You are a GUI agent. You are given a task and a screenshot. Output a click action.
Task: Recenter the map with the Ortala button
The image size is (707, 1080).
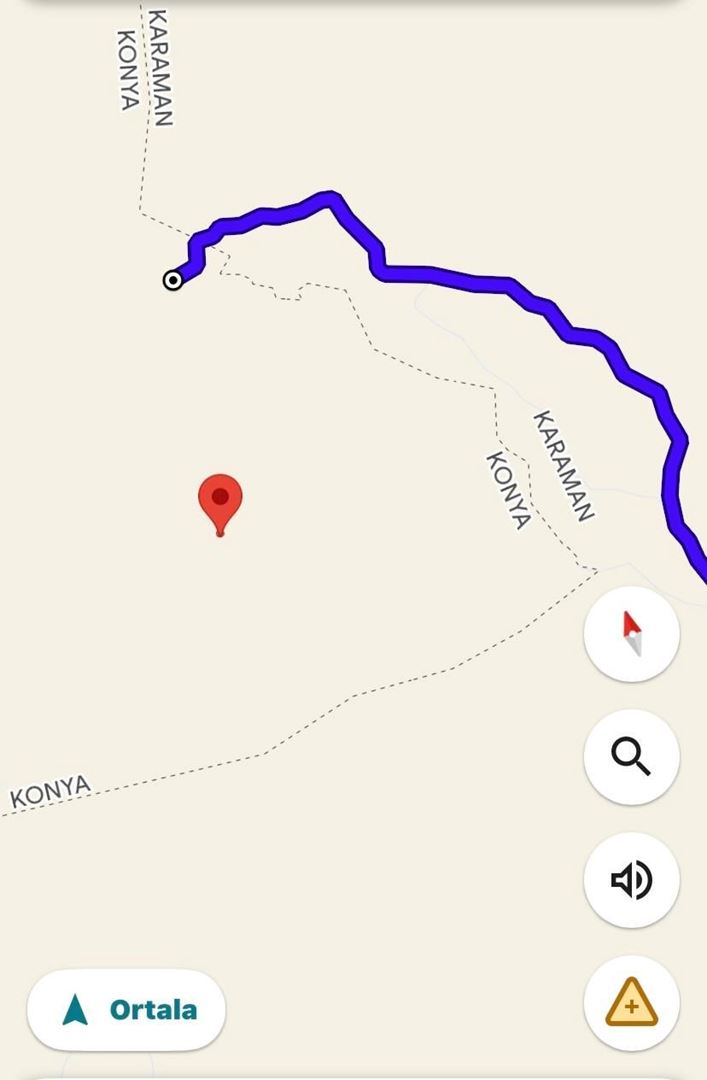pos(127,1010)
